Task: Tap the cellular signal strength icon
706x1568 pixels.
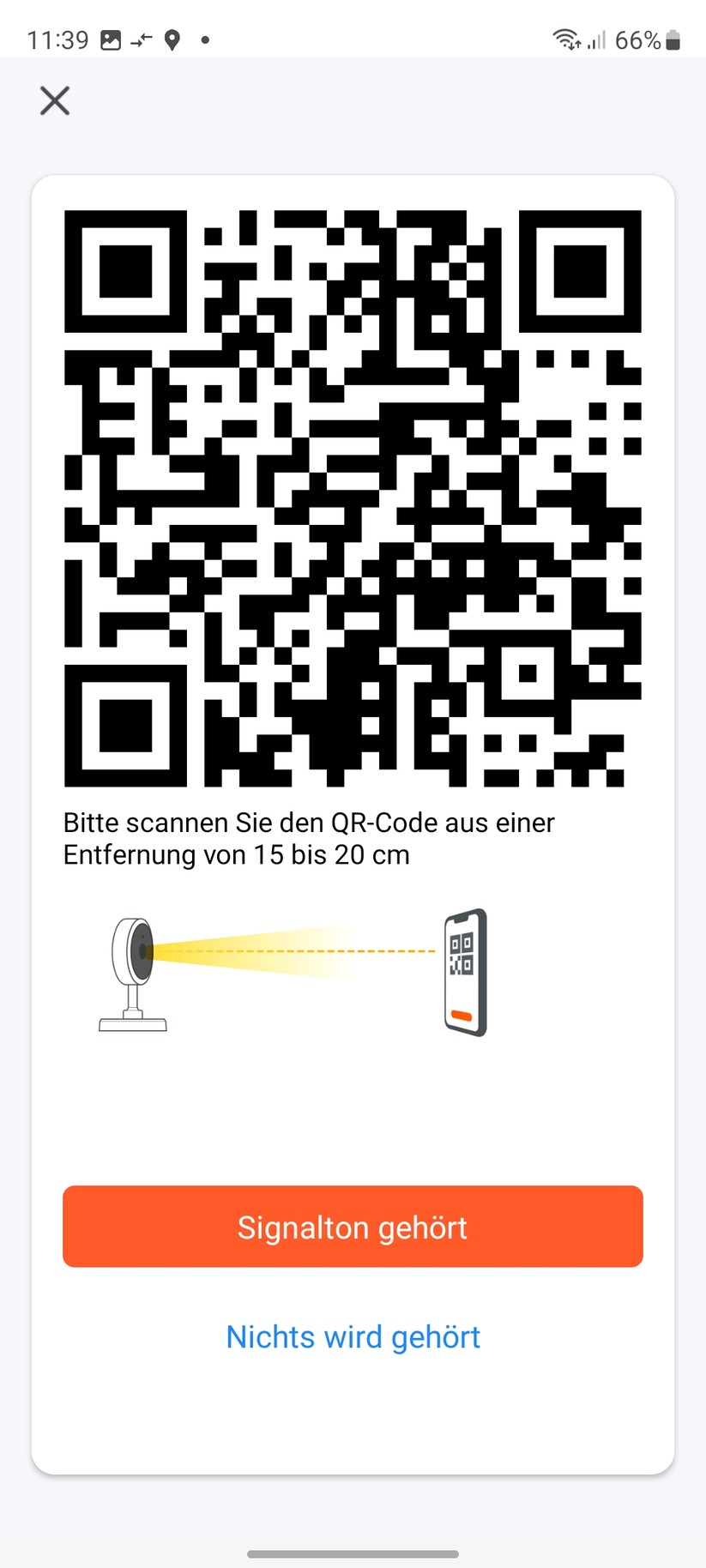Action: pyautogui.click(x=596, y=39)
